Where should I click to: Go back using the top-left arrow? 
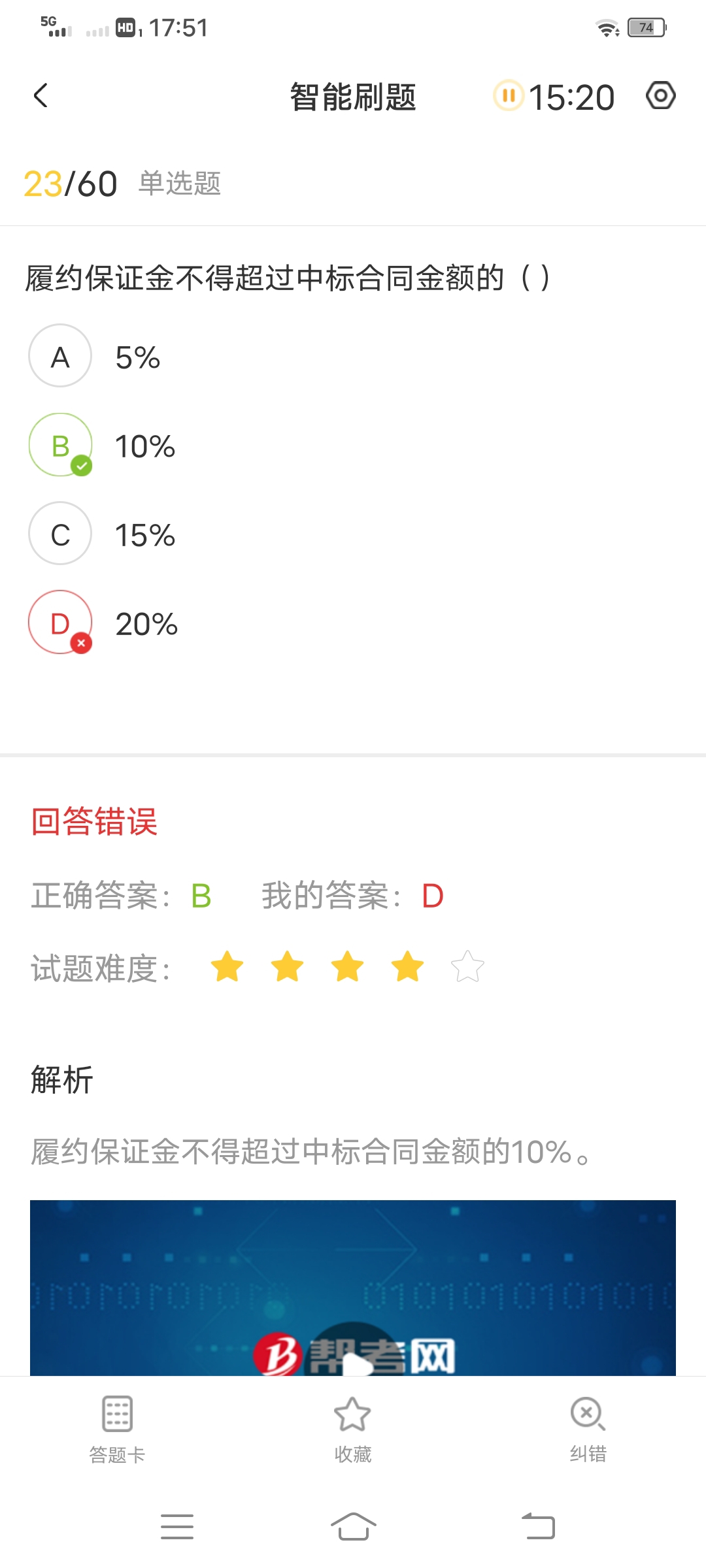coord(41,96)
